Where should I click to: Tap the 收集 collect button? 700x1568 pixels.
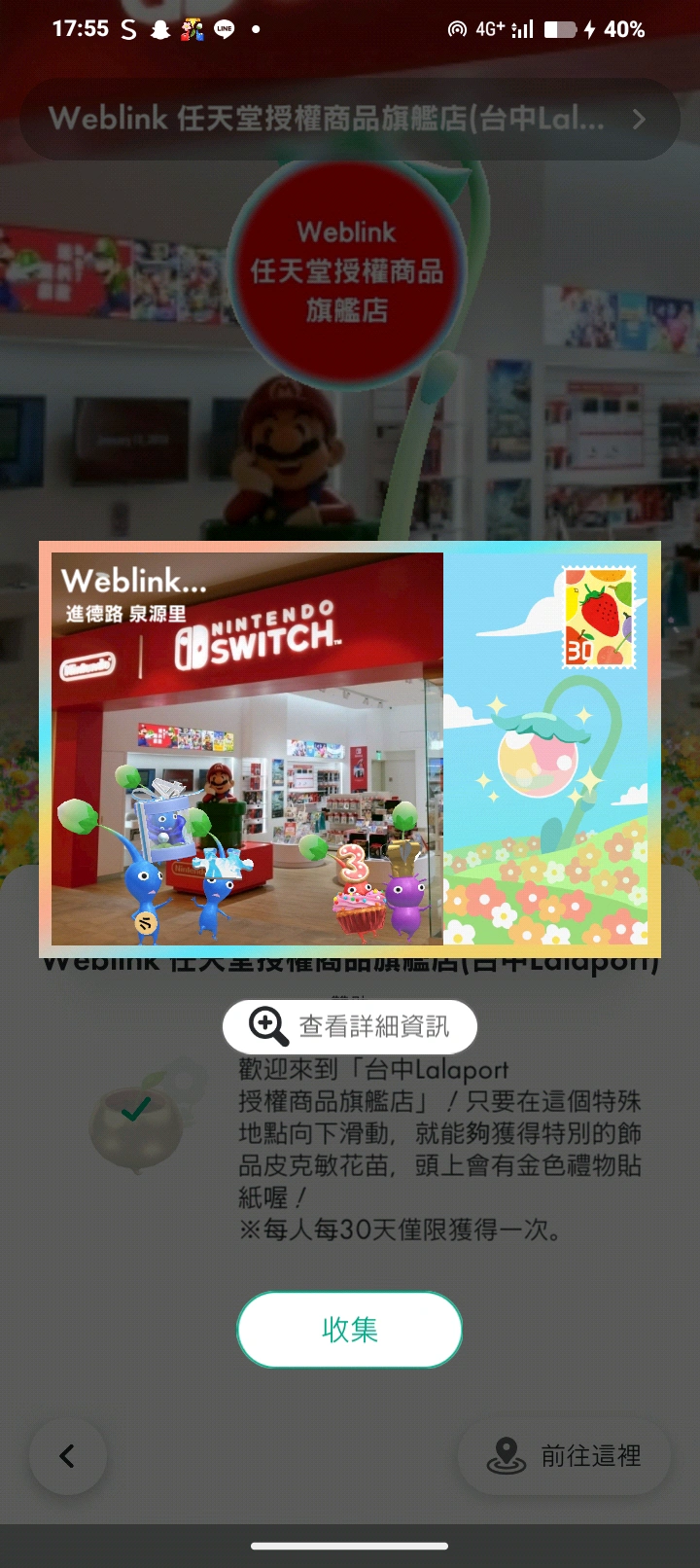(x=349, y=1330)
